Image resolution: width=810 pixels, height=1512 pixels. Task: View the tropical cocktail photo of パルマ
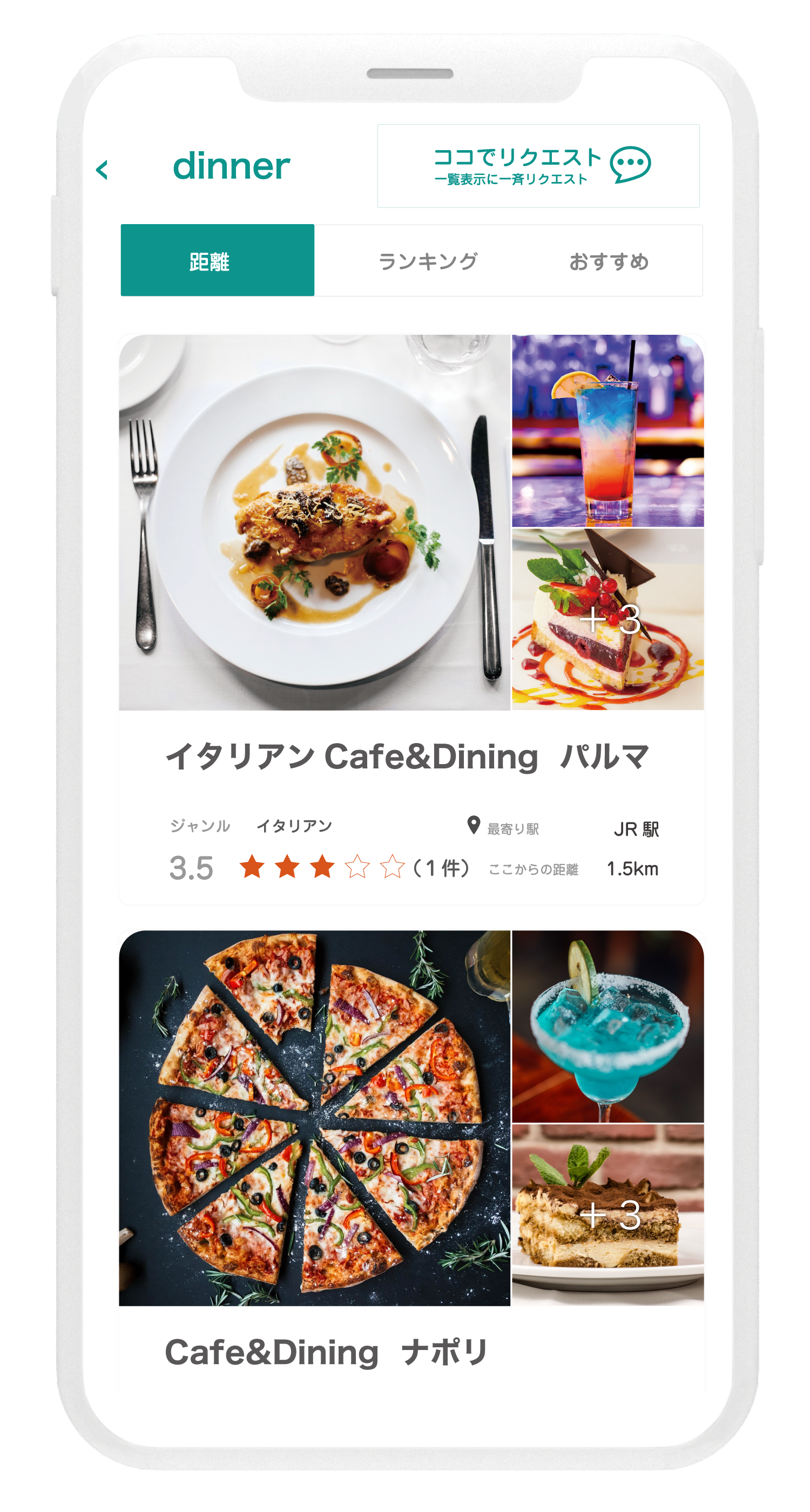click(x=607, y=431)
